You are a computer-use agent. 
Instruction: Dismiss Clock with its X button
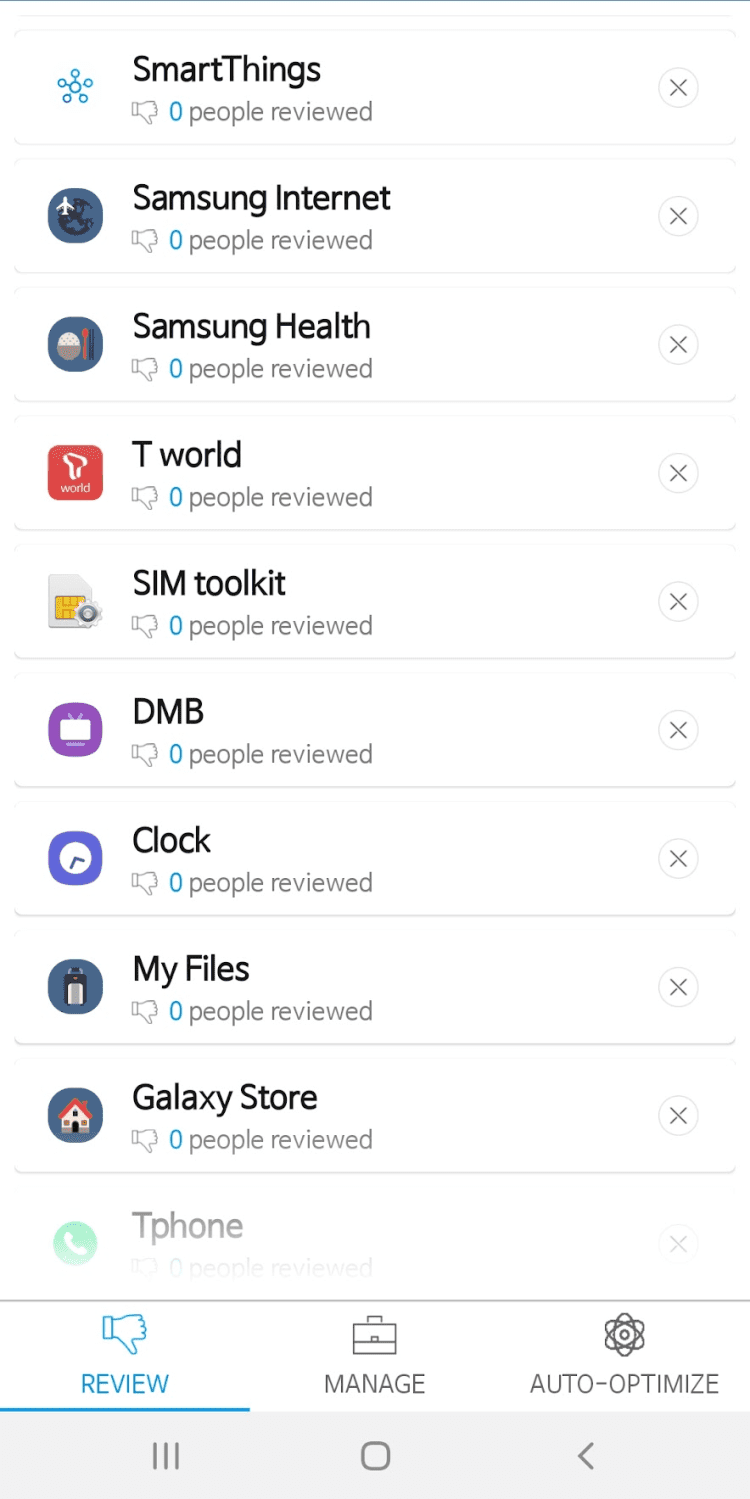(x=678, y=859)
